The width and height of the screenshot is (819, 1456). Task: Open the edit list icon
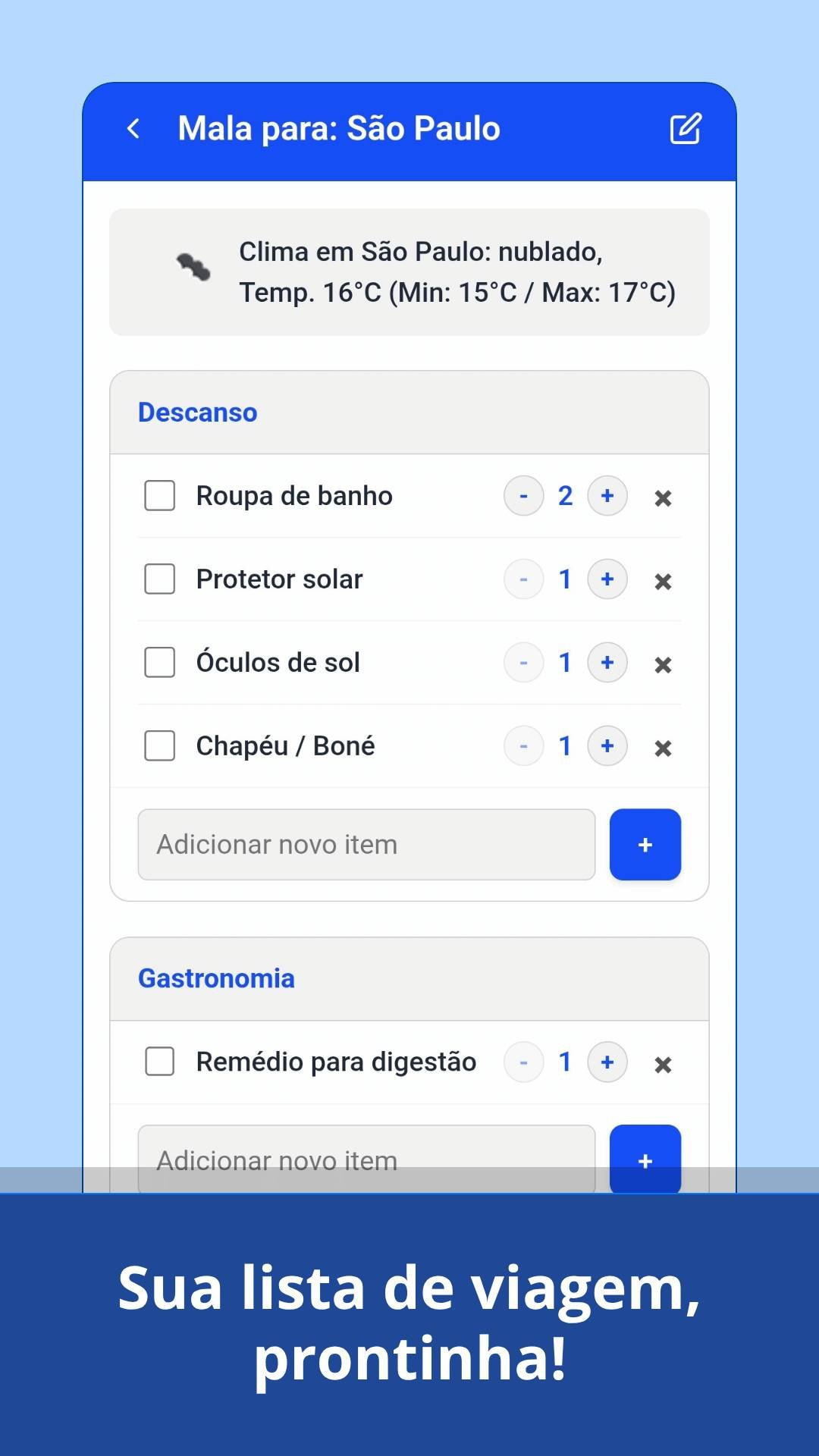[x=685, y=128]
